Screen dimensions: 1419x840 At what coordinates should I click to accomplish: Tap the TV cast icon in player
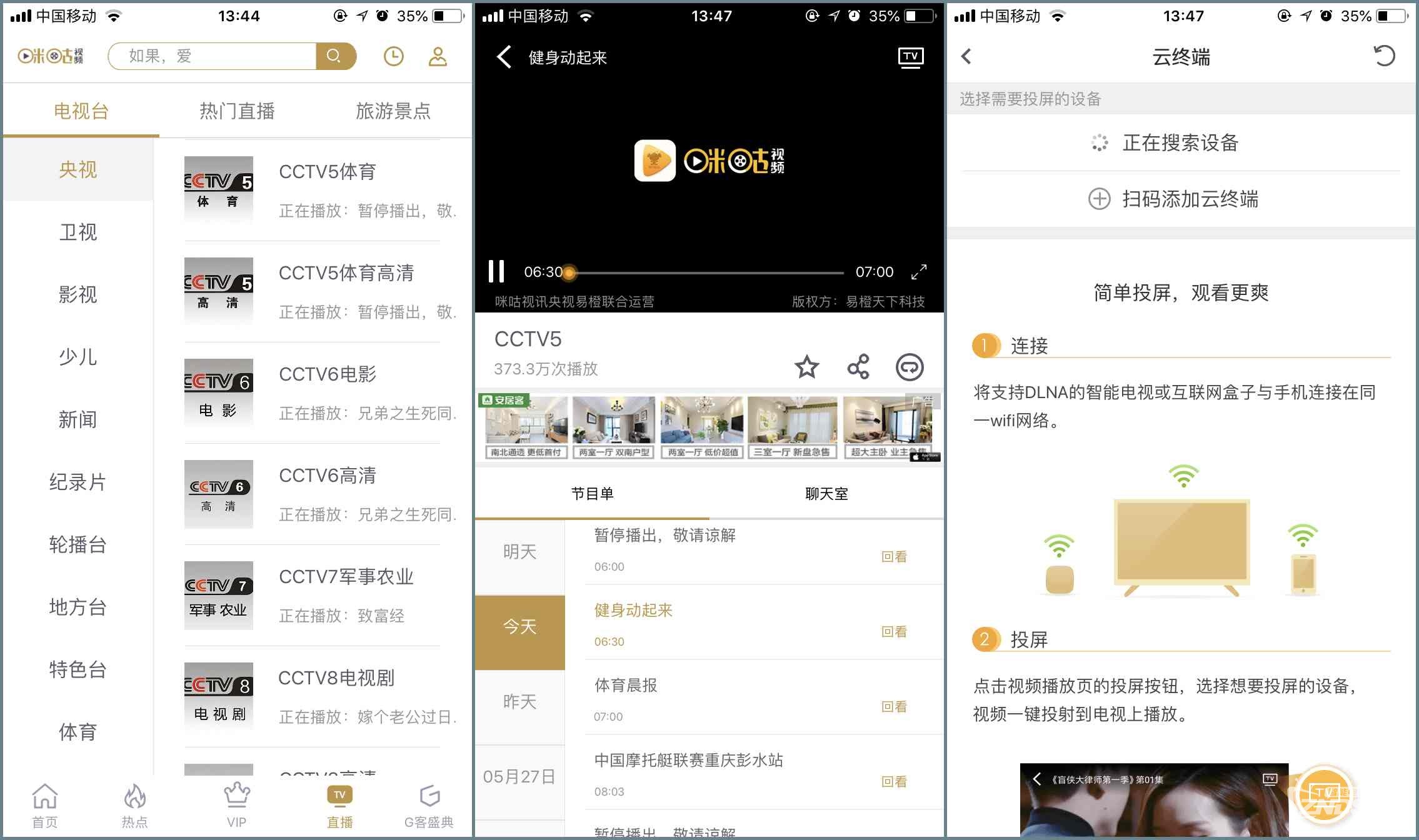(910, 57)
